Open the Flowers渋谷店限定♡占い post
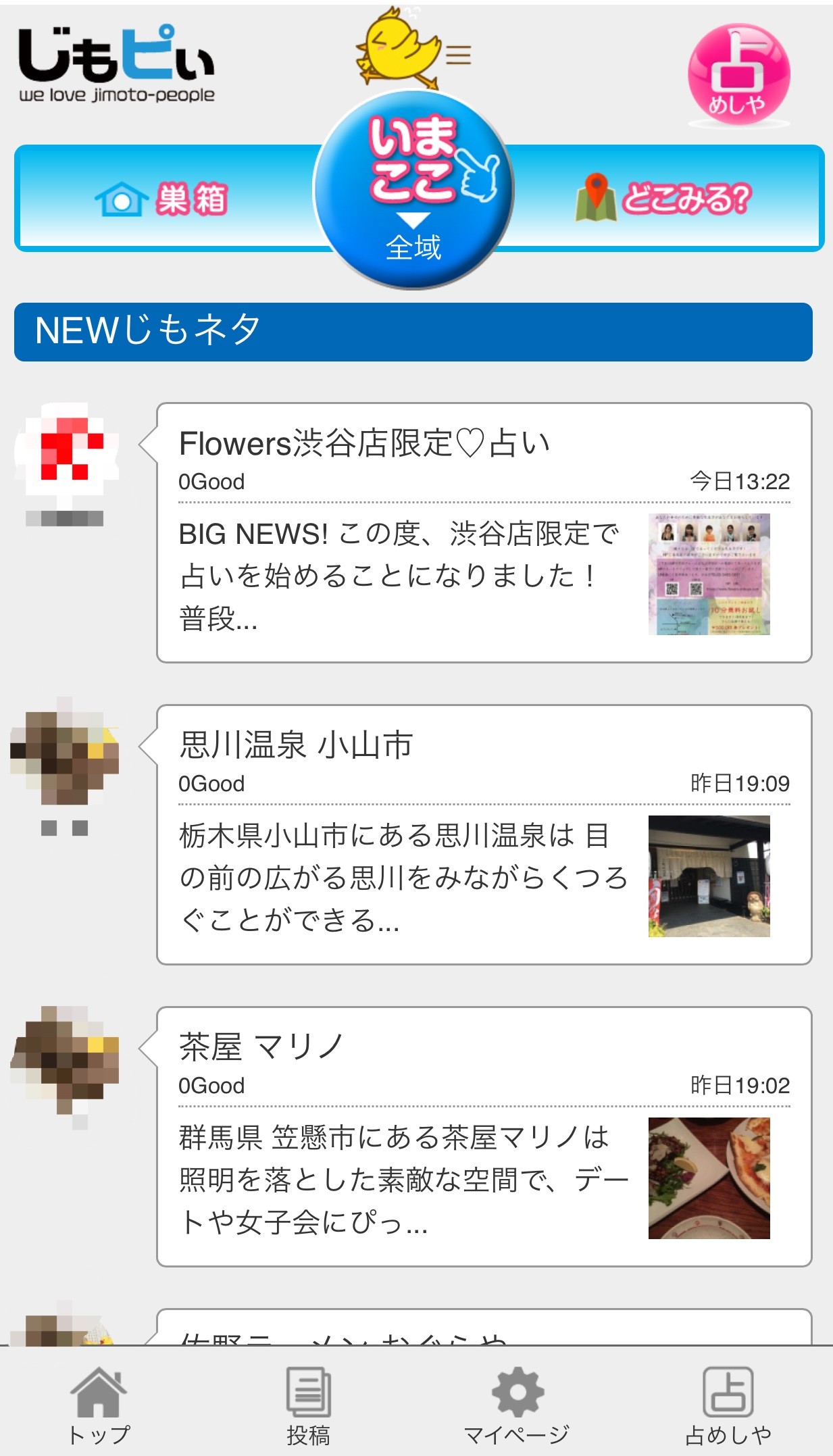 [484, 532]
